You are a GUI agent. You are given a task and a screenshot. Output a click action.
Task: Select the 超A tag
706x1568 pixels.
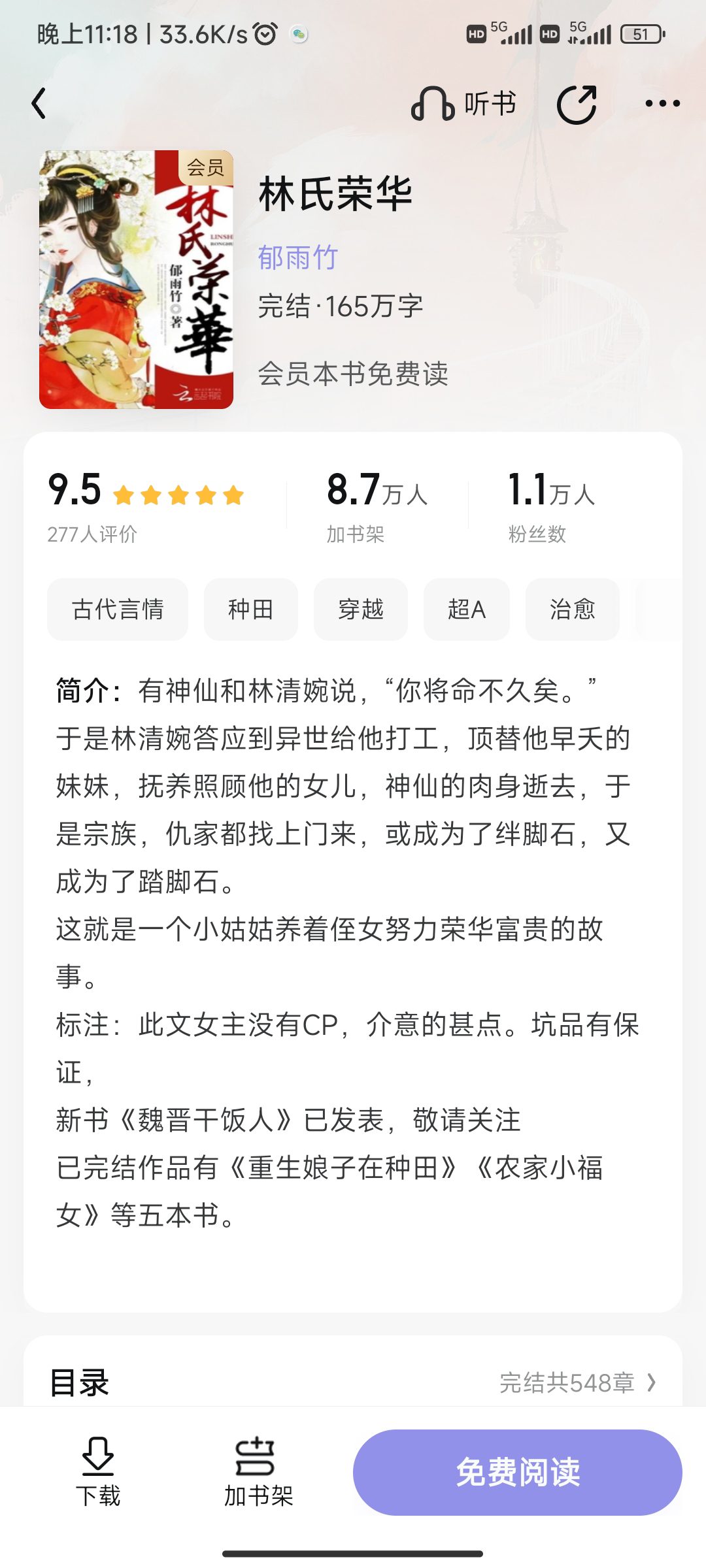pyautogui.click(x=466, y=609)
